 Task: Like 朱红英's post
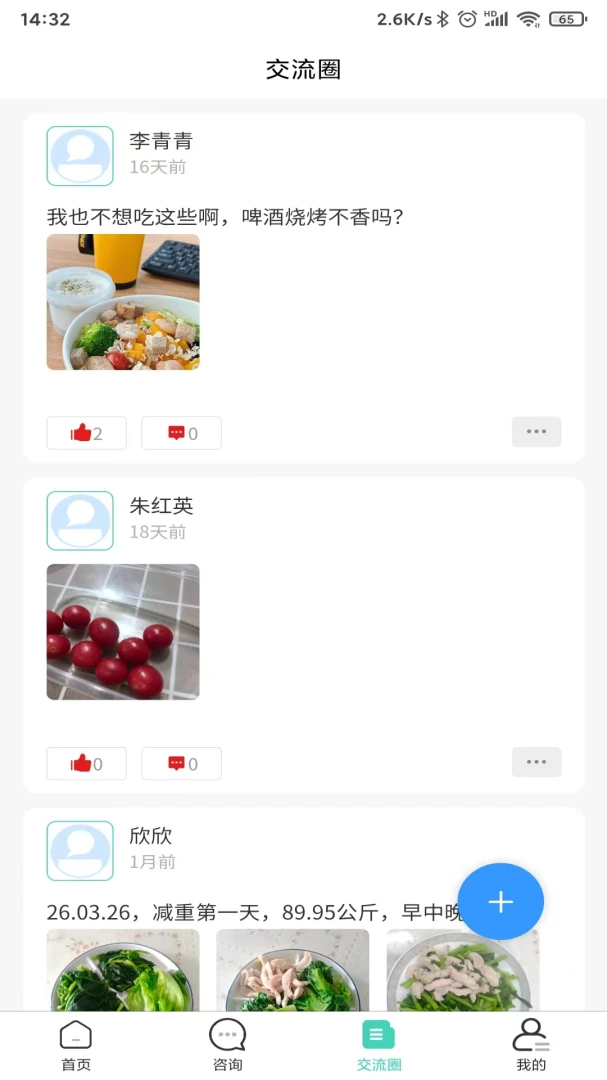click(x=86, y=764)
